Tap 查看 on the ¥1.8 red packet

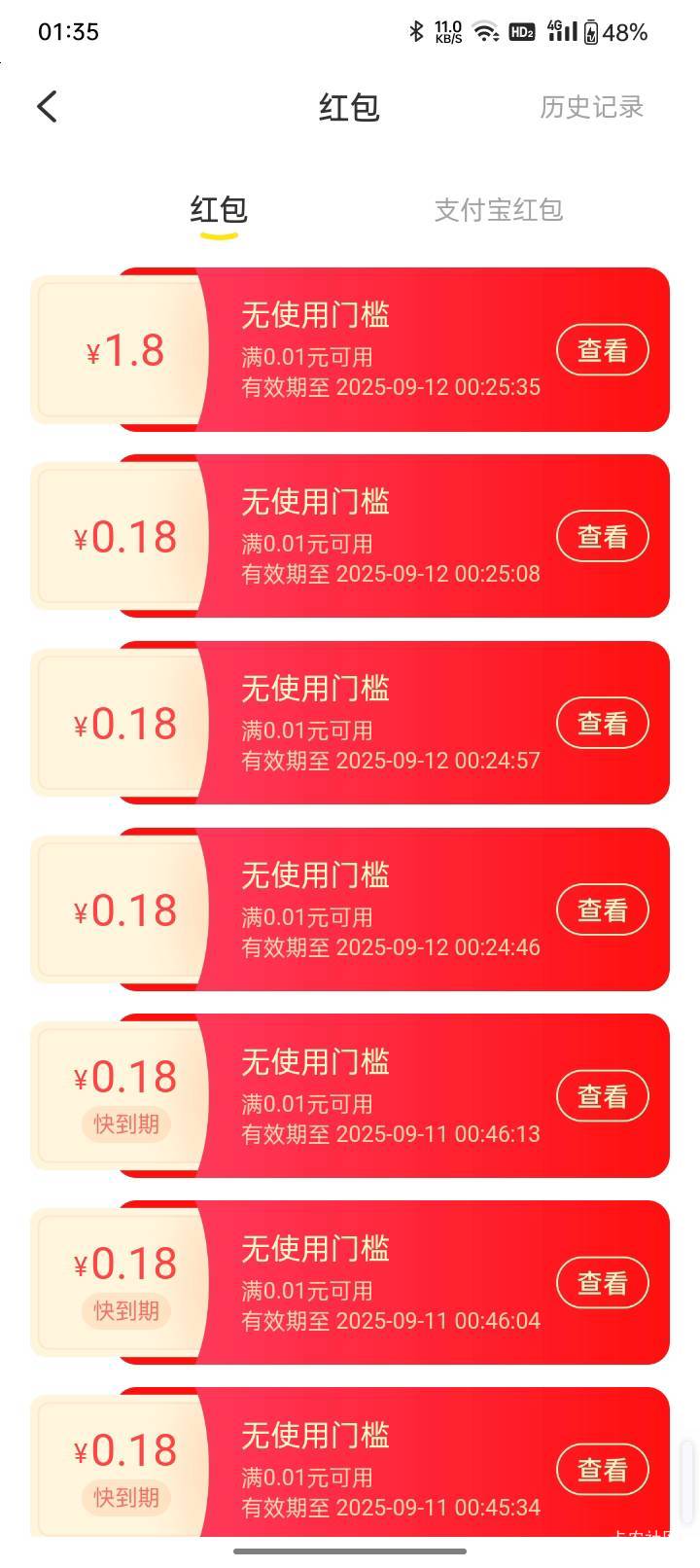pyautogui.click(x=603, y=350)
